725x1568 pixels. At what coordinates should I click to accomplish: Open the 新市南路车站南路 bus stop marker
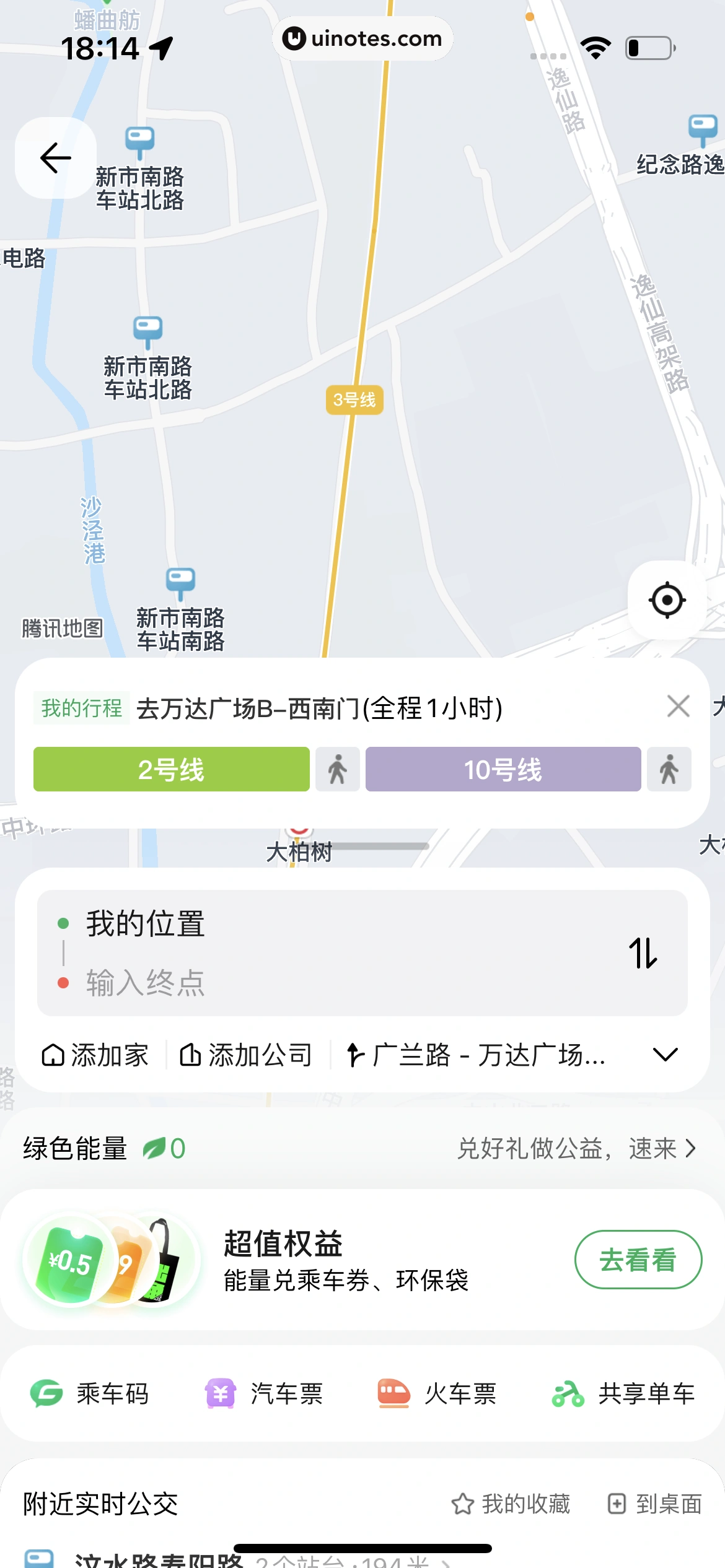[x=180, y=583]
